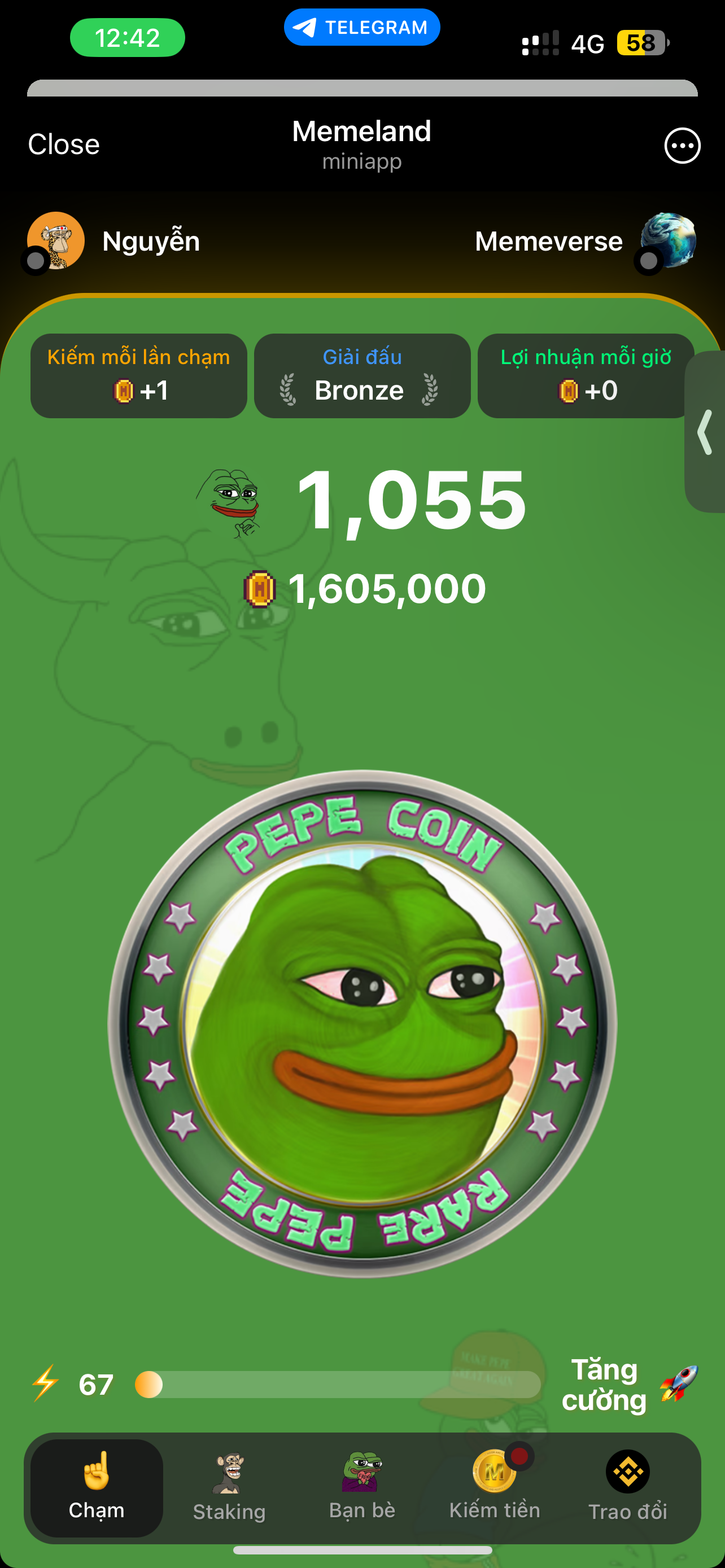Open the Tăng cường boost
This screenshot has width=725, height=1568.
[x=628, y=1384]
